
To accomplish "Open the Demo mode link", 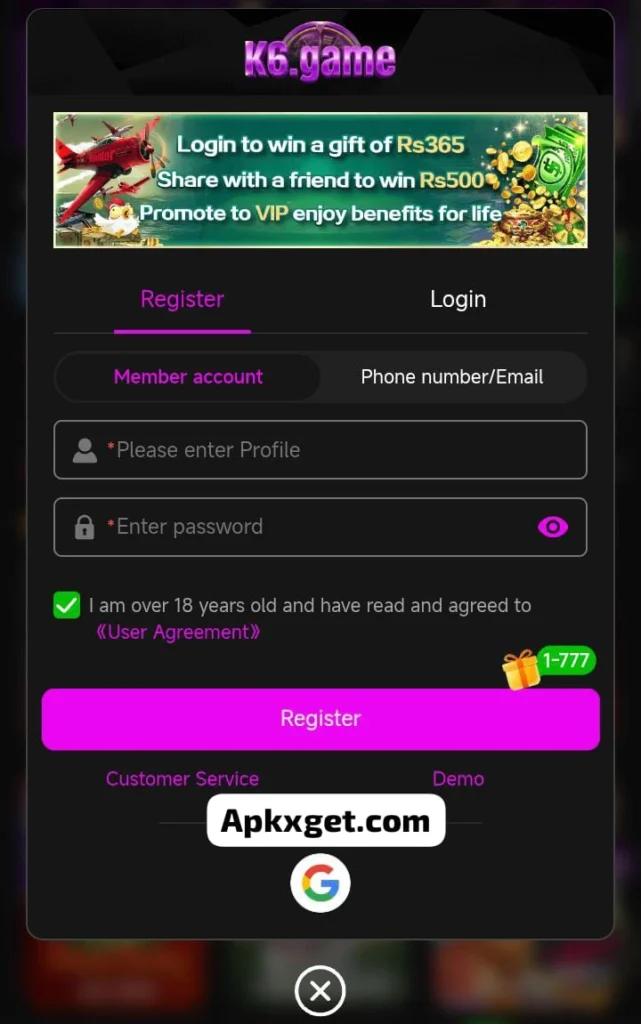I will [458, 778].
